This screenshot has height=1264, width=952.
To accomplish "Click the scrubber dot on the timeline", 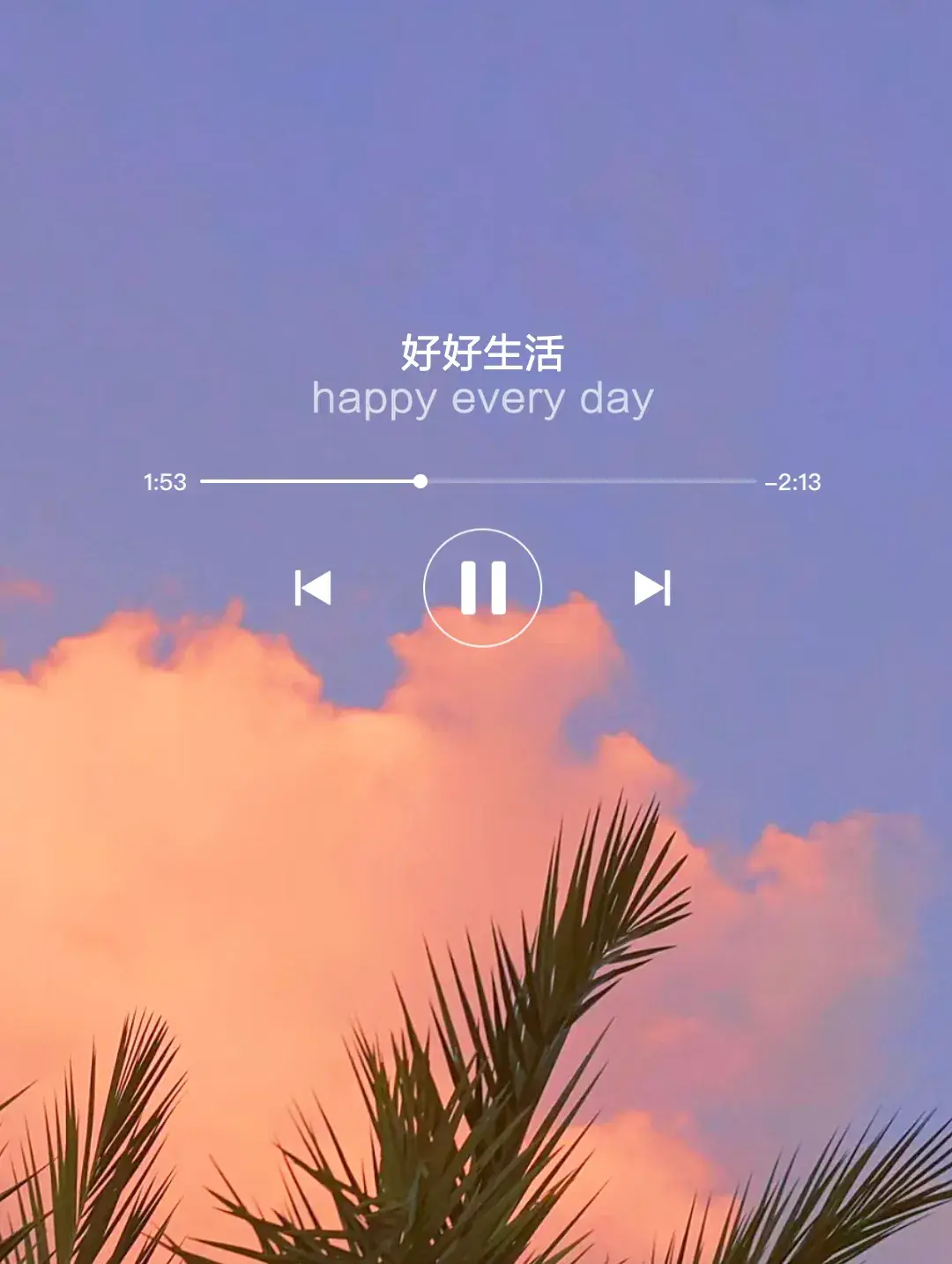I will [x=420, y=481].
